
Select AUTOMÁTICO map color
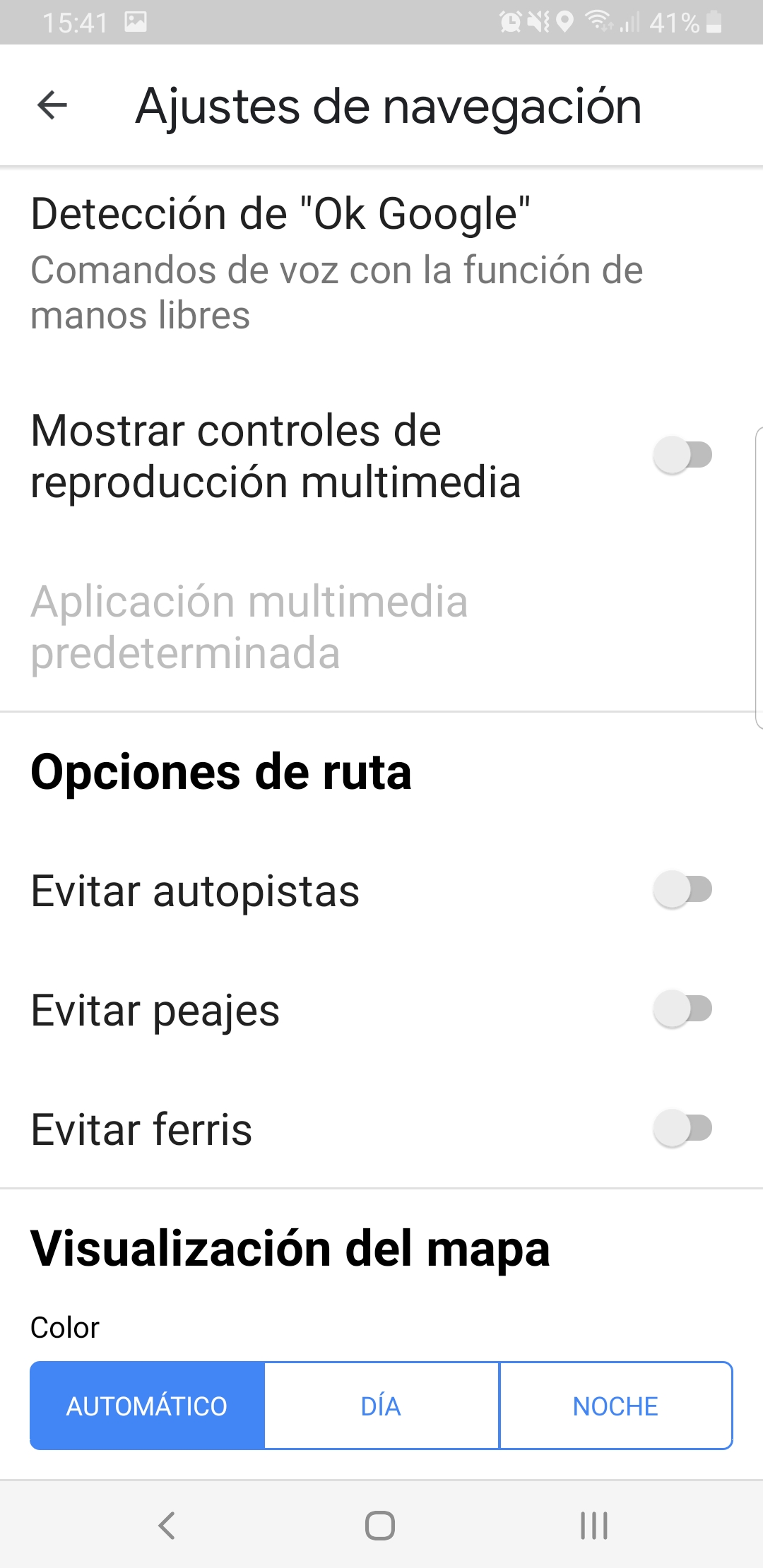[147, 1406]
